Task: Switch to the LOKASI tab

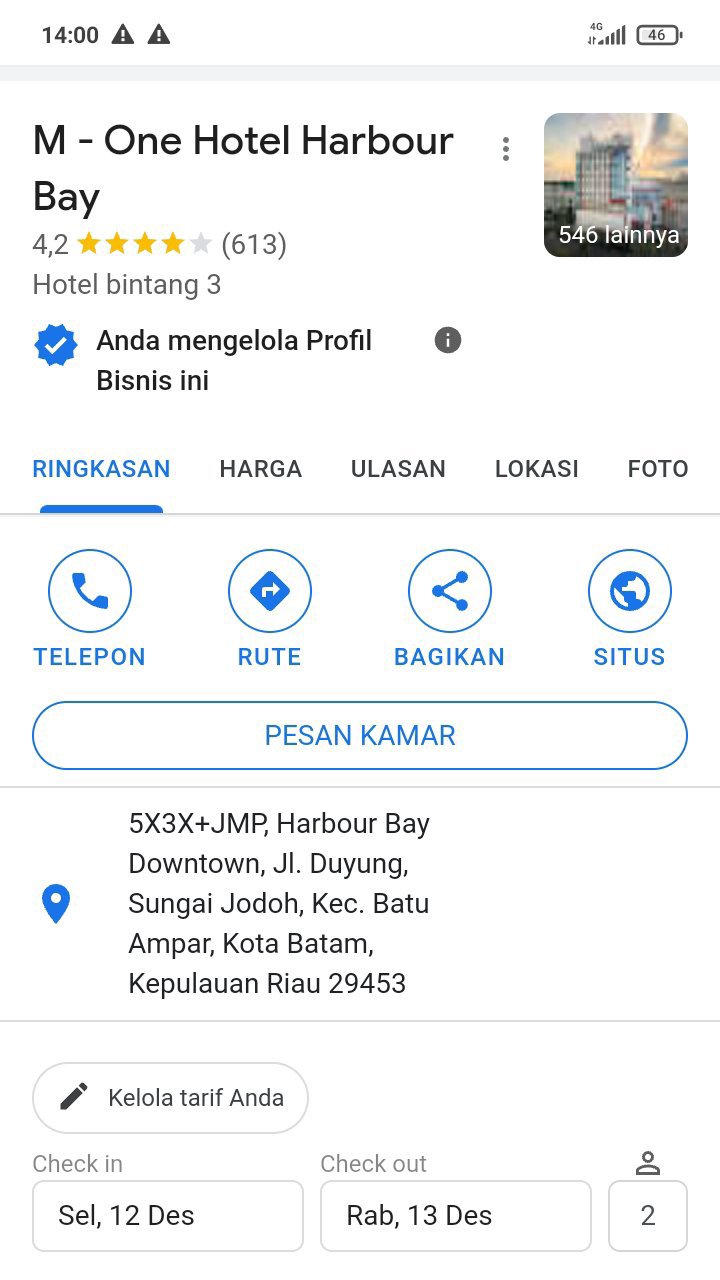Action: 536,469
